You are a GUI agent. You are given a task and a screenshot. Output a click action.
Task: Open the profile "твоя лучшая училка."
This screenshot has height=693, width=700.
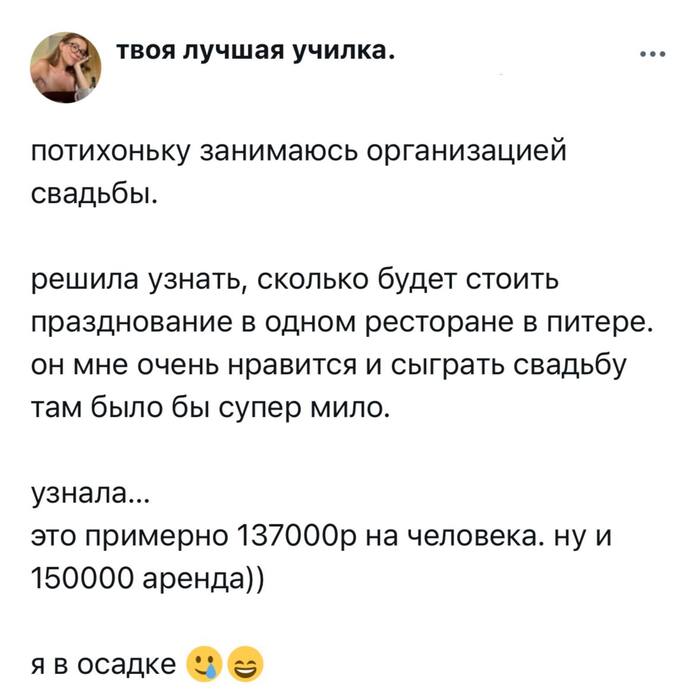click(x=257, y=51)
